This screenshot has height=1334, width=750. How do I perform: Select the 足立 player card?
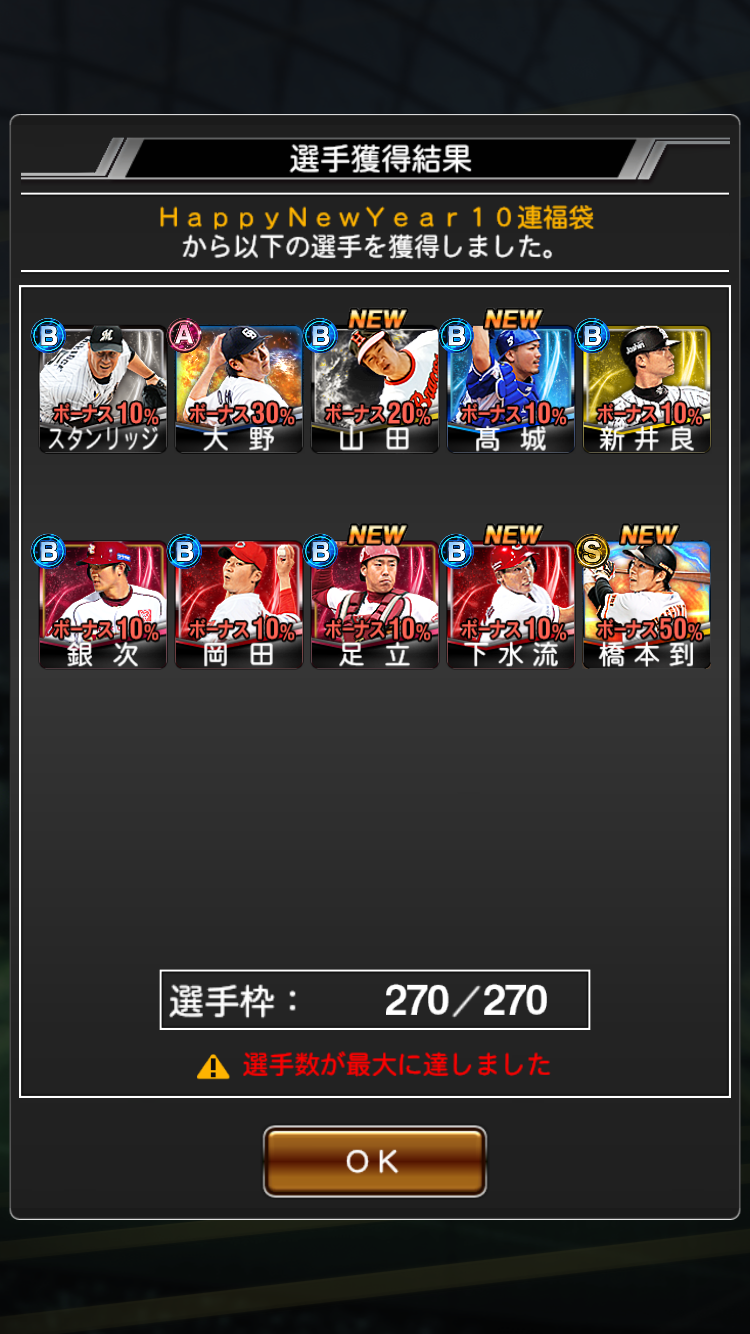coord(375,605)
